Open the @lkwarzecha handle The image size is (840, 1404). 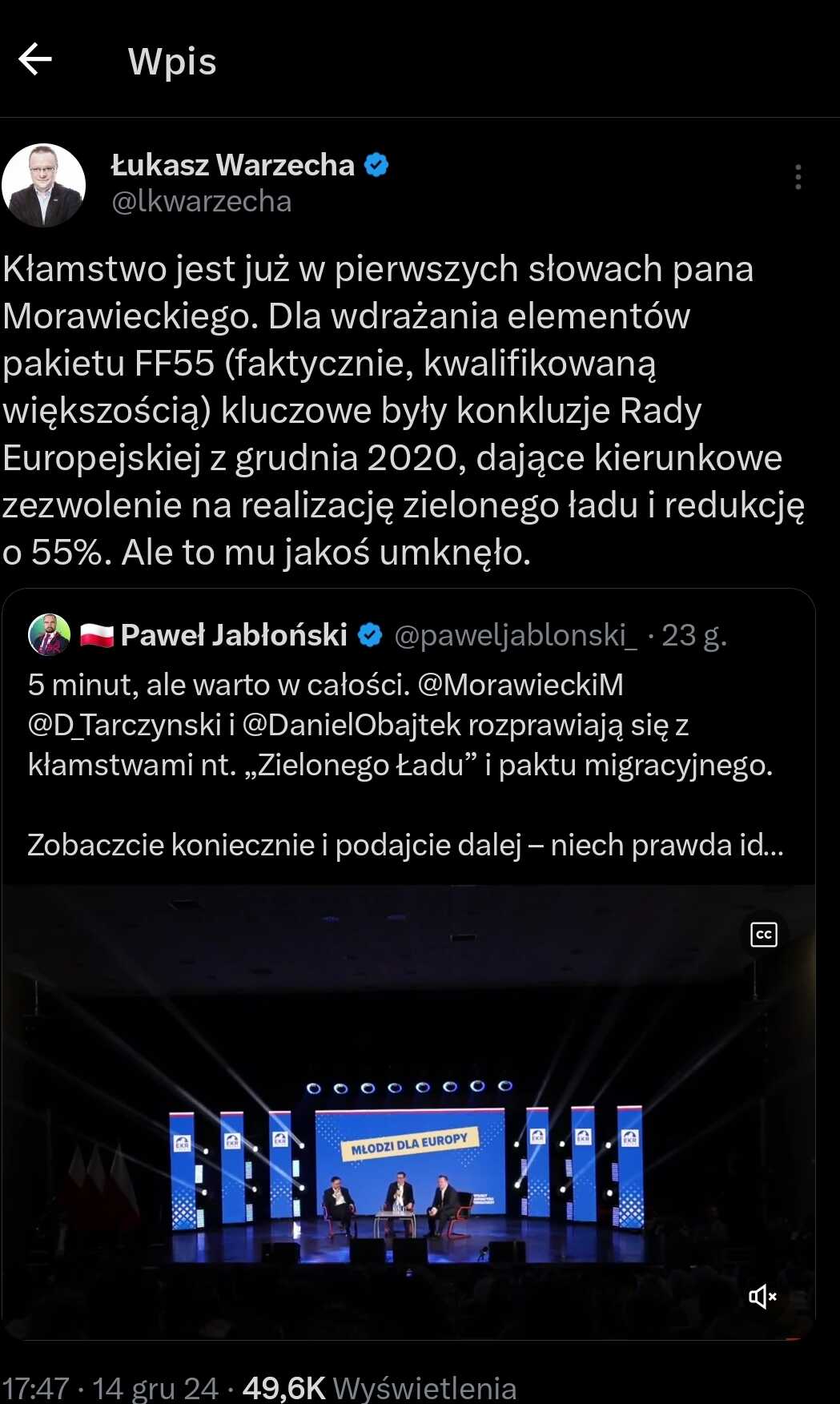pos(201,202)
